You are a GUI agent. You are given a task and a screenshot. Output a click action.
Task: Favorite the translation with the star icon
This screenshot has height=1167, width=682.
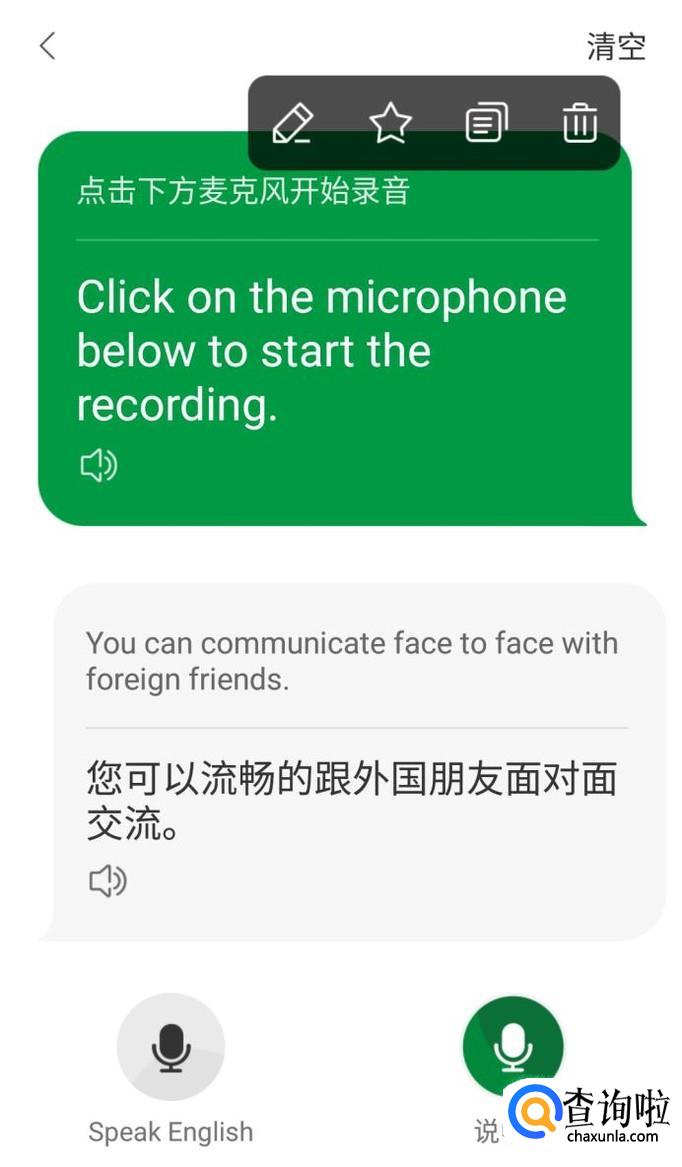point(390,123)
